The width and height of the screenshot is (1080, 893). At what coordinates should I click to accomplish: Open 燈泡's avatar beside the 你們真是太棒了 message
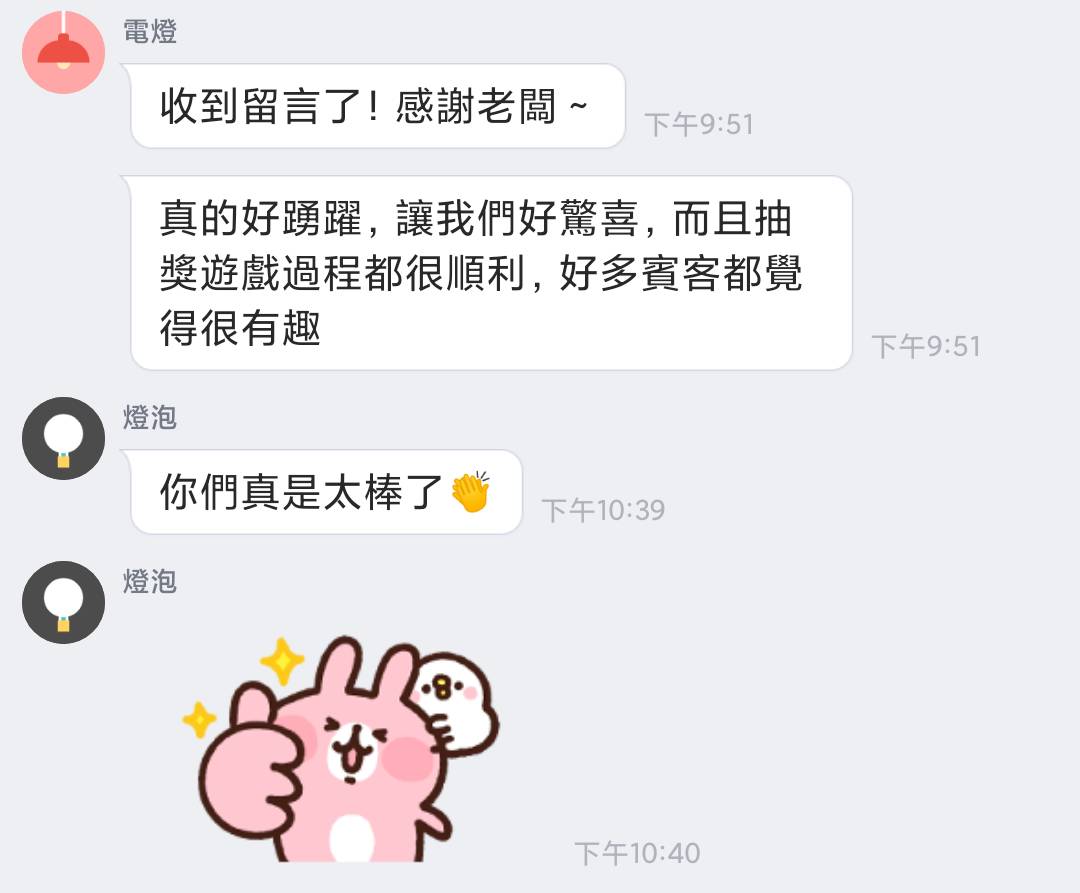63,438
